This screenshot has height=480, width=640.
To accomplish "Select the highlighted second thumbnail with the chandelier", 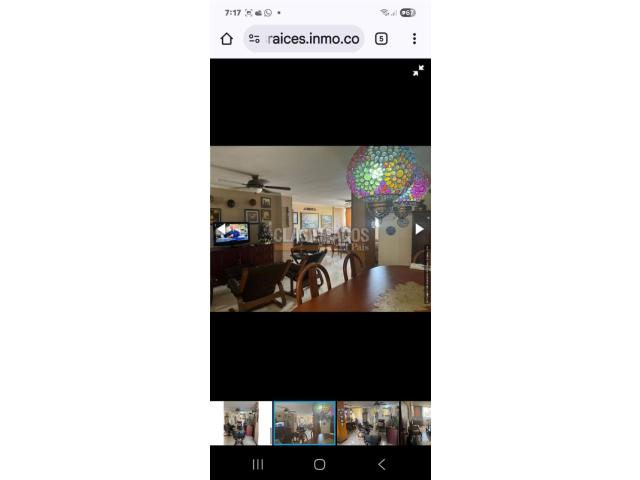I will pos(304,423).
